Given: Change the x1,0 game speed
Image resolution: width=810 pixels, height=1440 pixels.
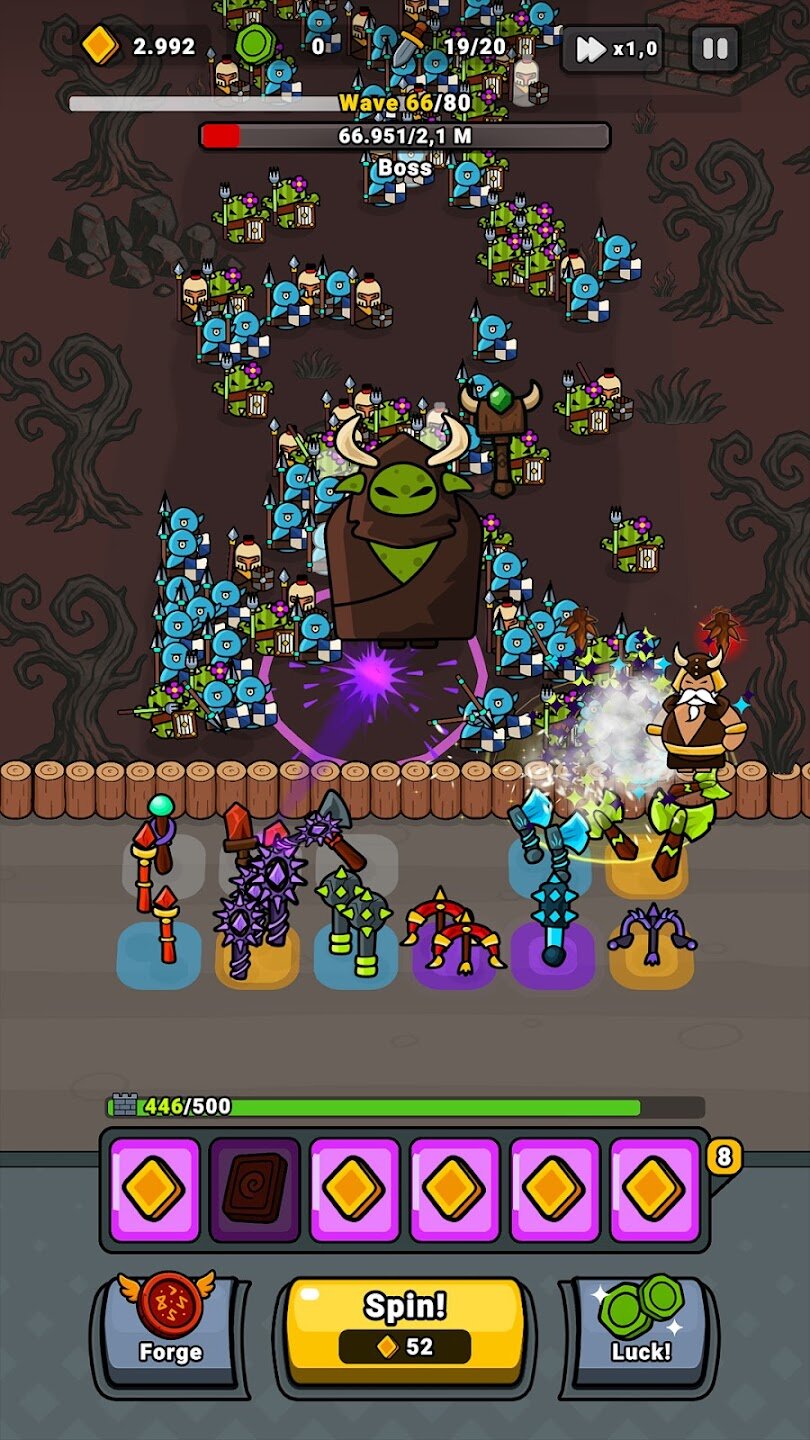Looking at the screenshot, I should [612, 49].
